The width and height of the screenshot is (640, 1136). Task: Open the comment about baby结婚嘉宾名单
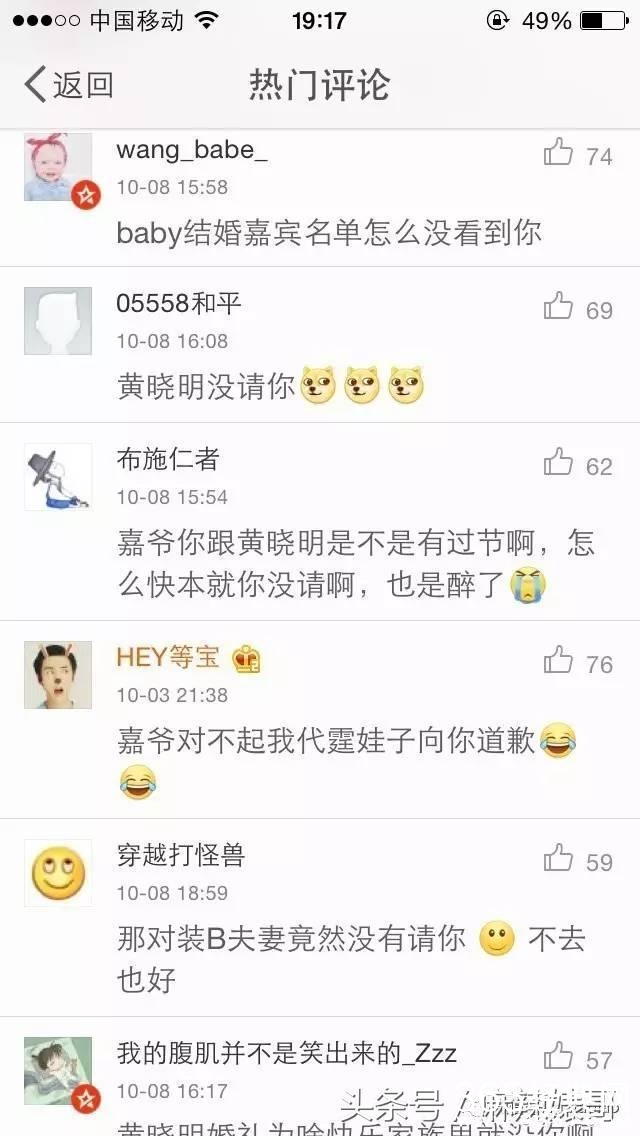tap(328, 232)
